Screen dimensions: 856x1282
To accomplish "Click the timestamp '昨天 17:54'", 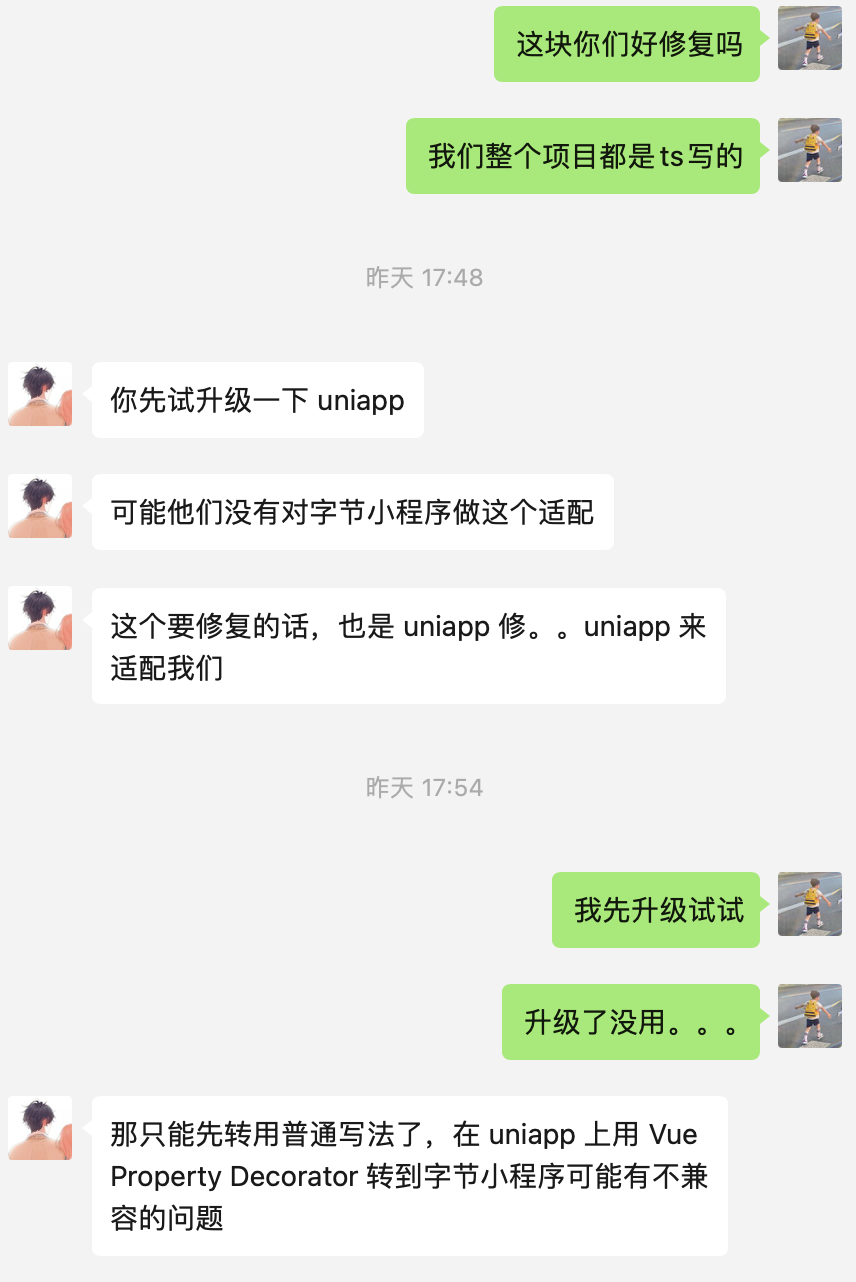I will pos(427,787).
